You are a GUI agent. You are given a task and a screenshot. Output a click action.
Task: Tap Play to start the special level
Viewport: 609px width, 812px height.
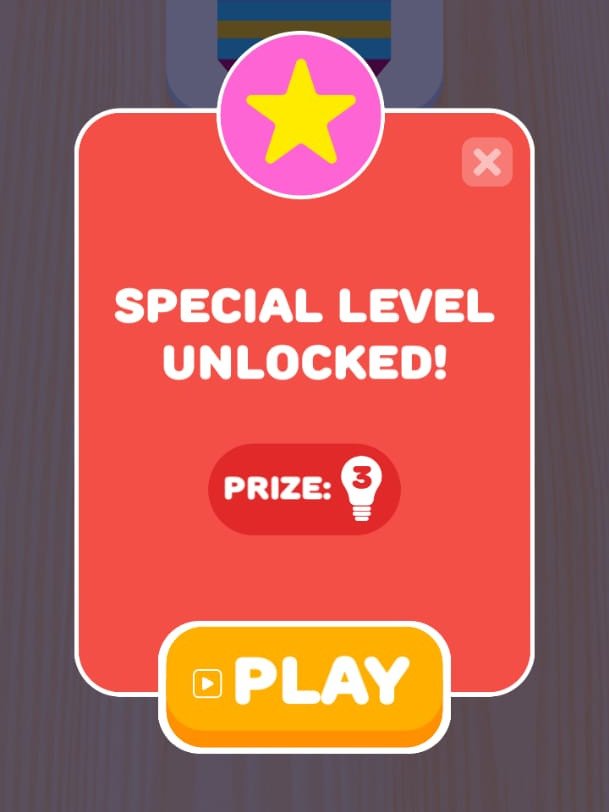[x=303, y=683]
